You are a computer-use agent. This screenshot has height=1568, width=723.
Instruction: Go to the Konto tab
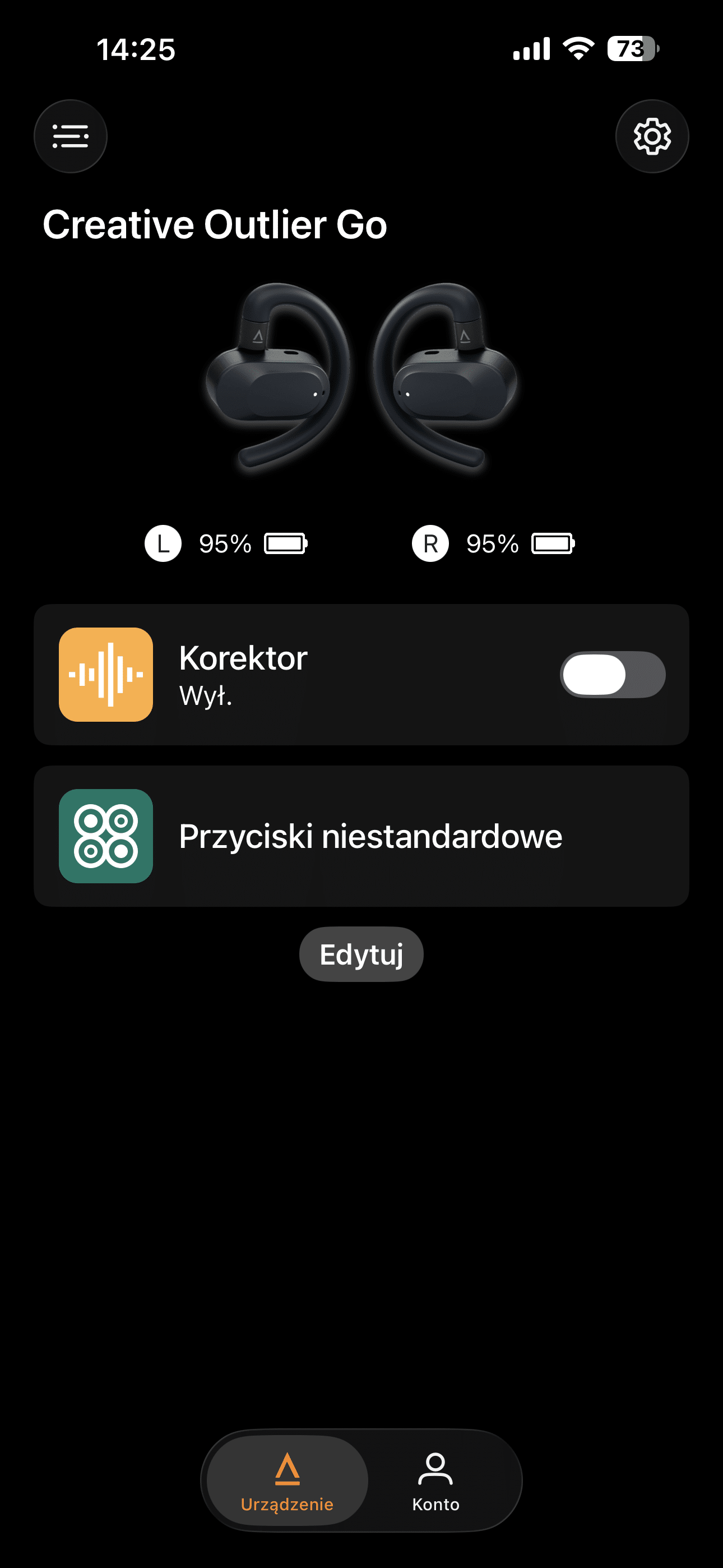click(435, 1481)
